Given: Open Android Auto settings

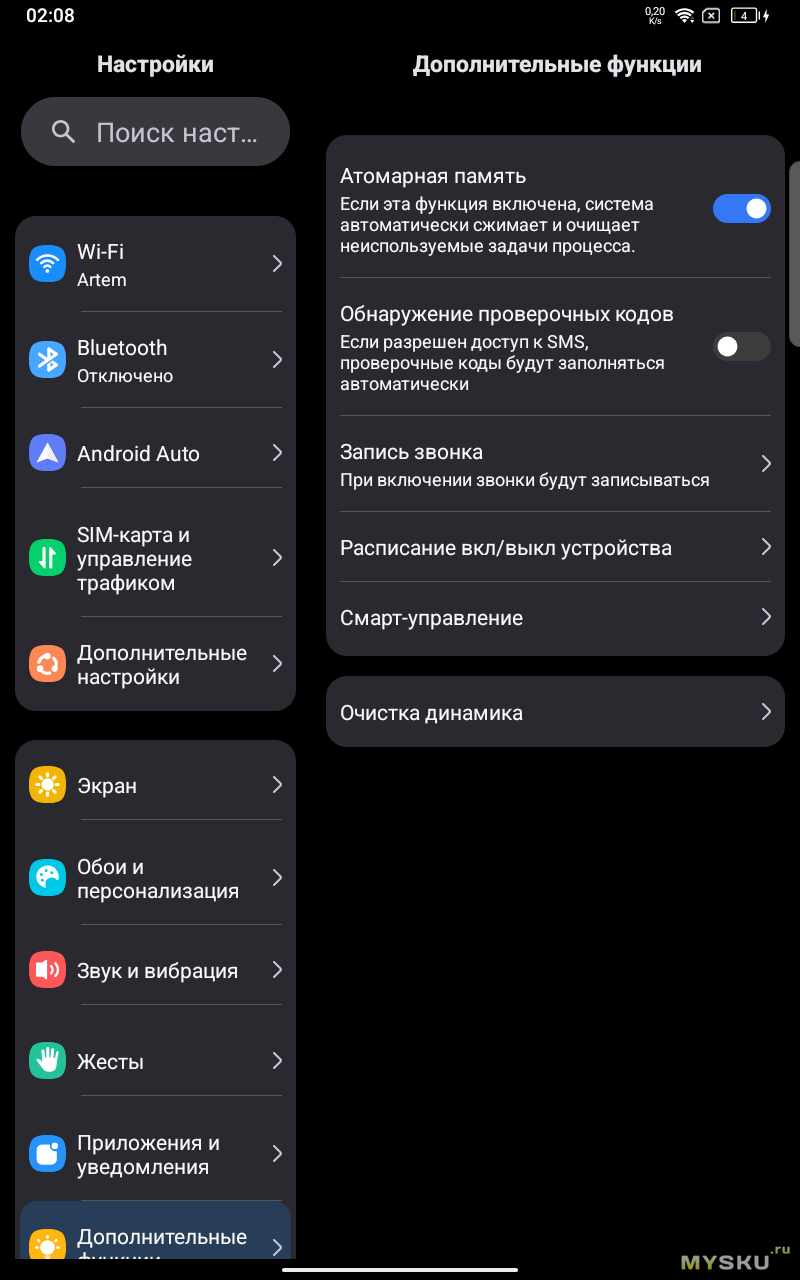Looking at the screenshot, I should coord(155,454).
